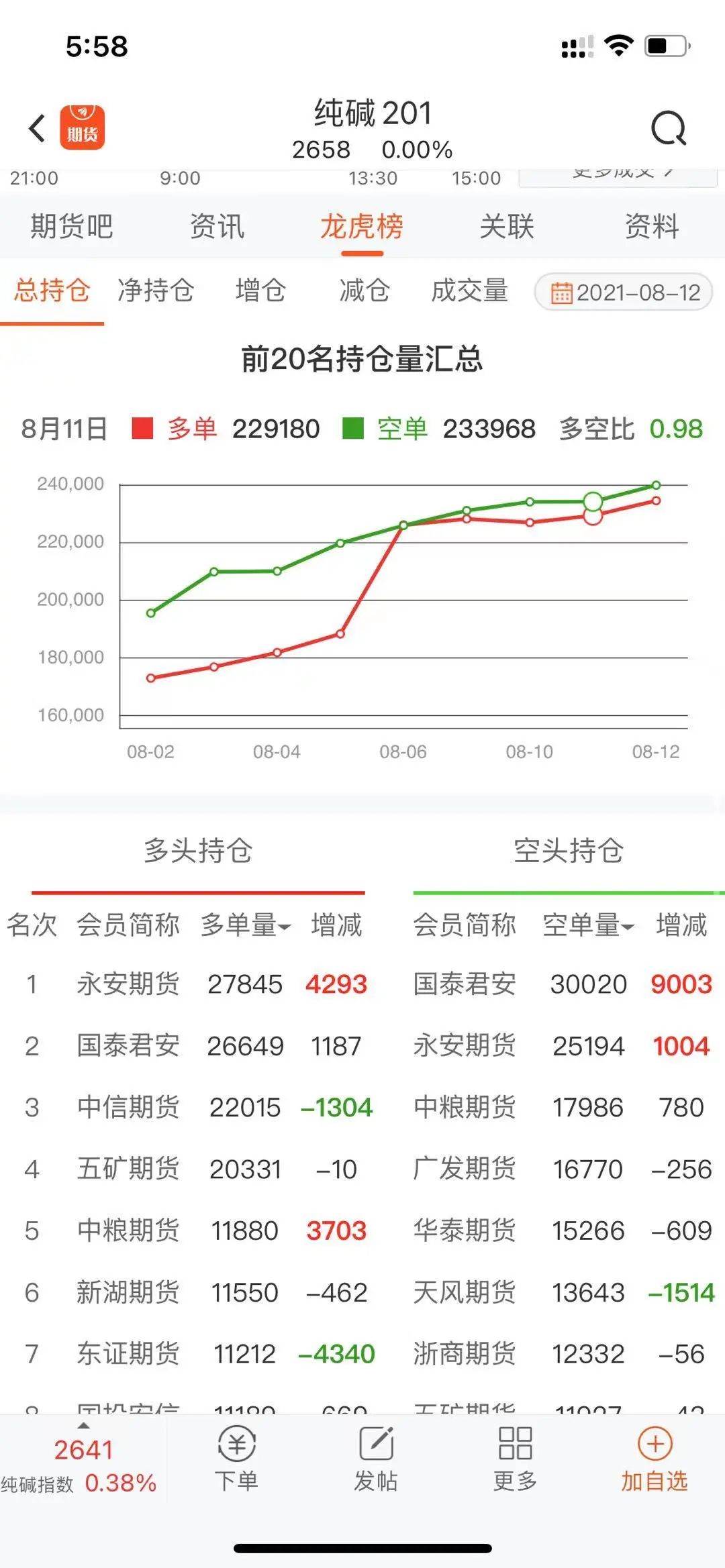The image size is (725, 1568).
Task: Switch to the 资讯 tab
Action: pyautogui.click(x=216, y=227)
